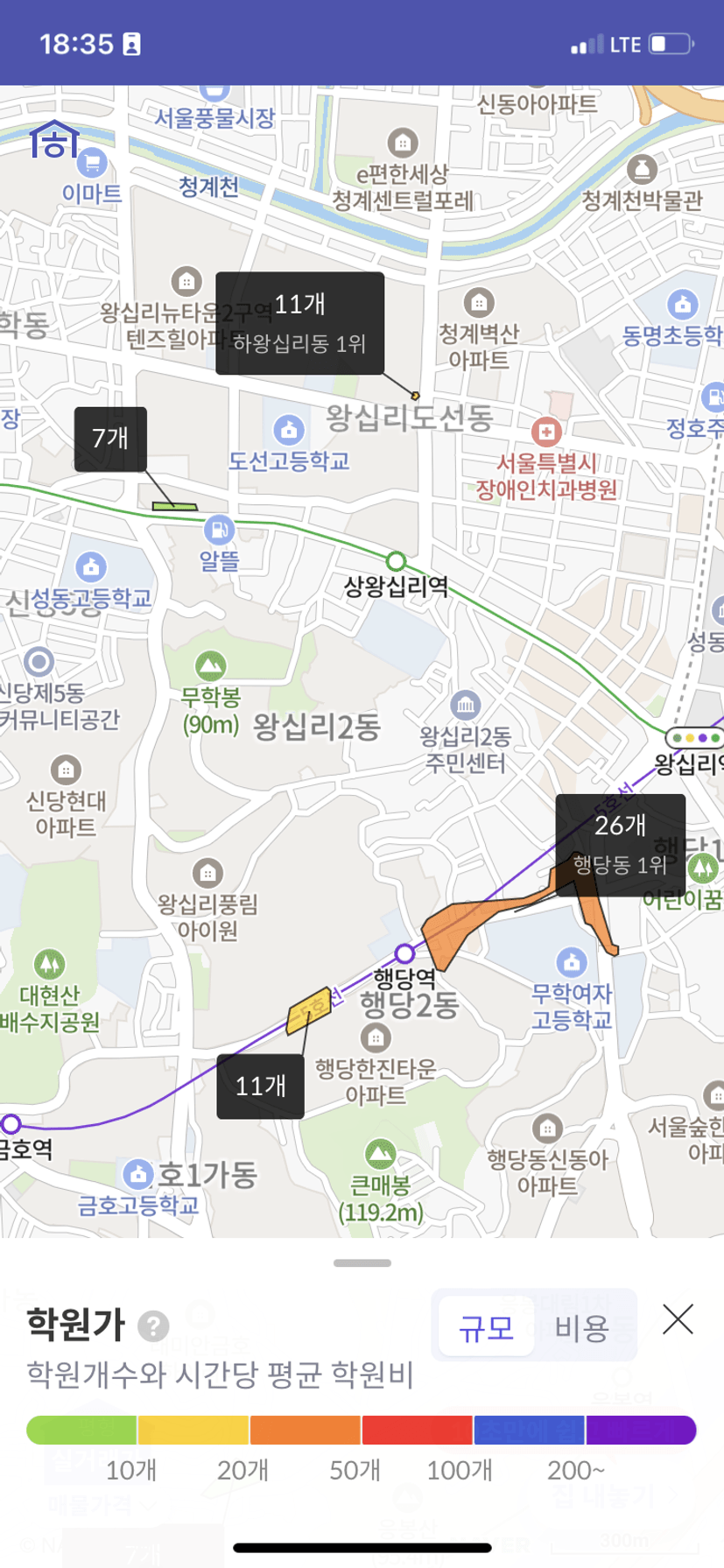Open the 26개 행당동 1위 marker

[621, 845]
